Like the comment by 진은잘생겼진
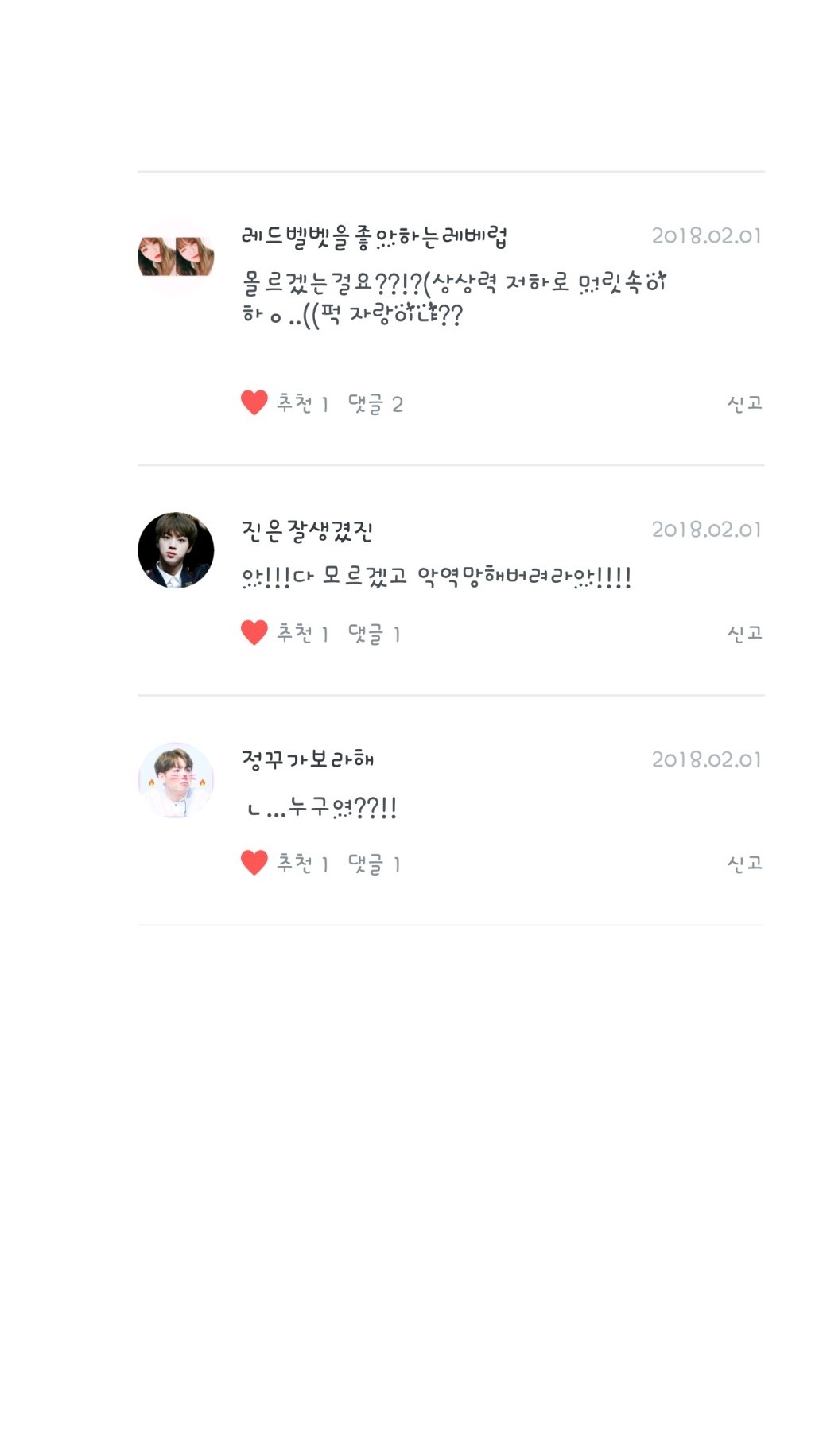The width and height of the screenshot is (819, 1456). point(254,633)
